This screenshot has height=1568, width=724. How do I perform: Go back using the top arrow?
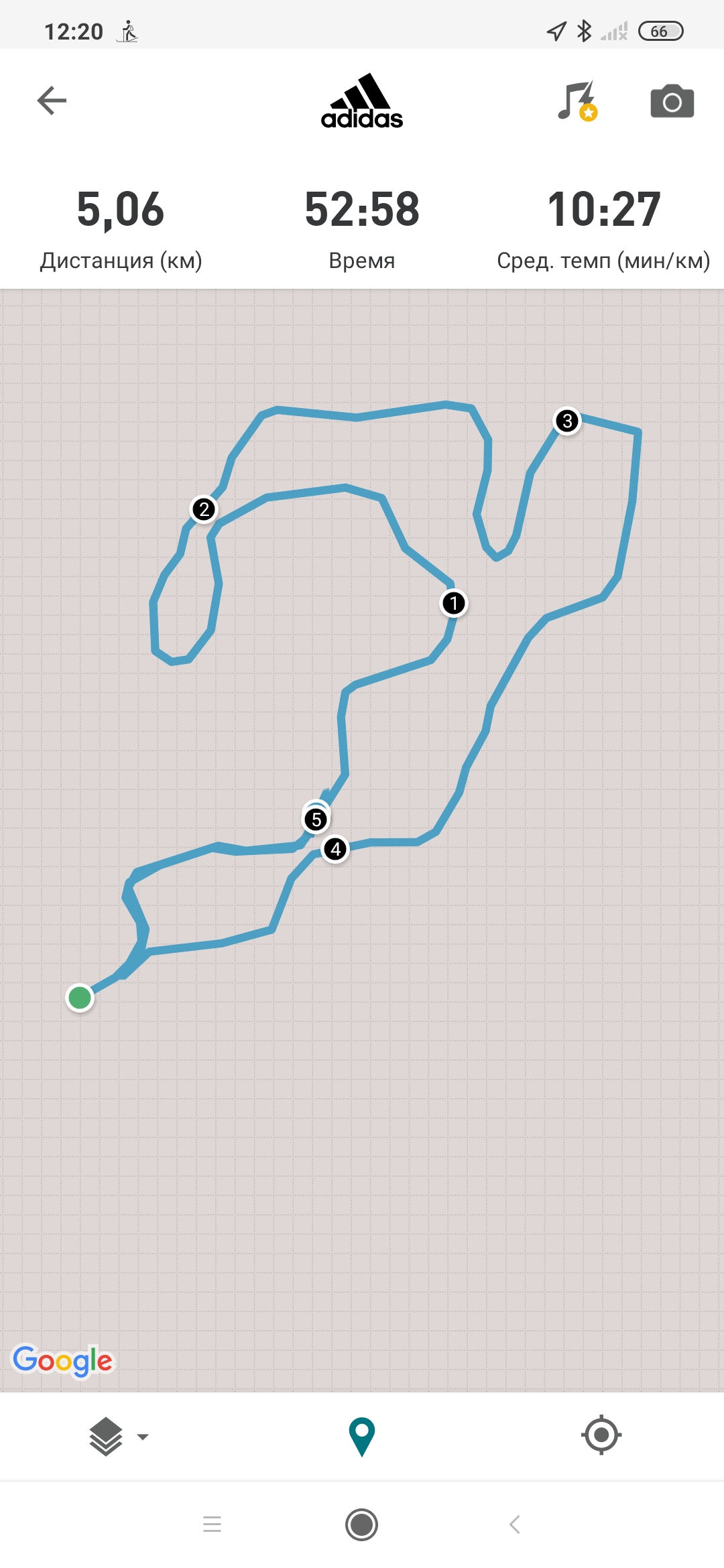52,101
